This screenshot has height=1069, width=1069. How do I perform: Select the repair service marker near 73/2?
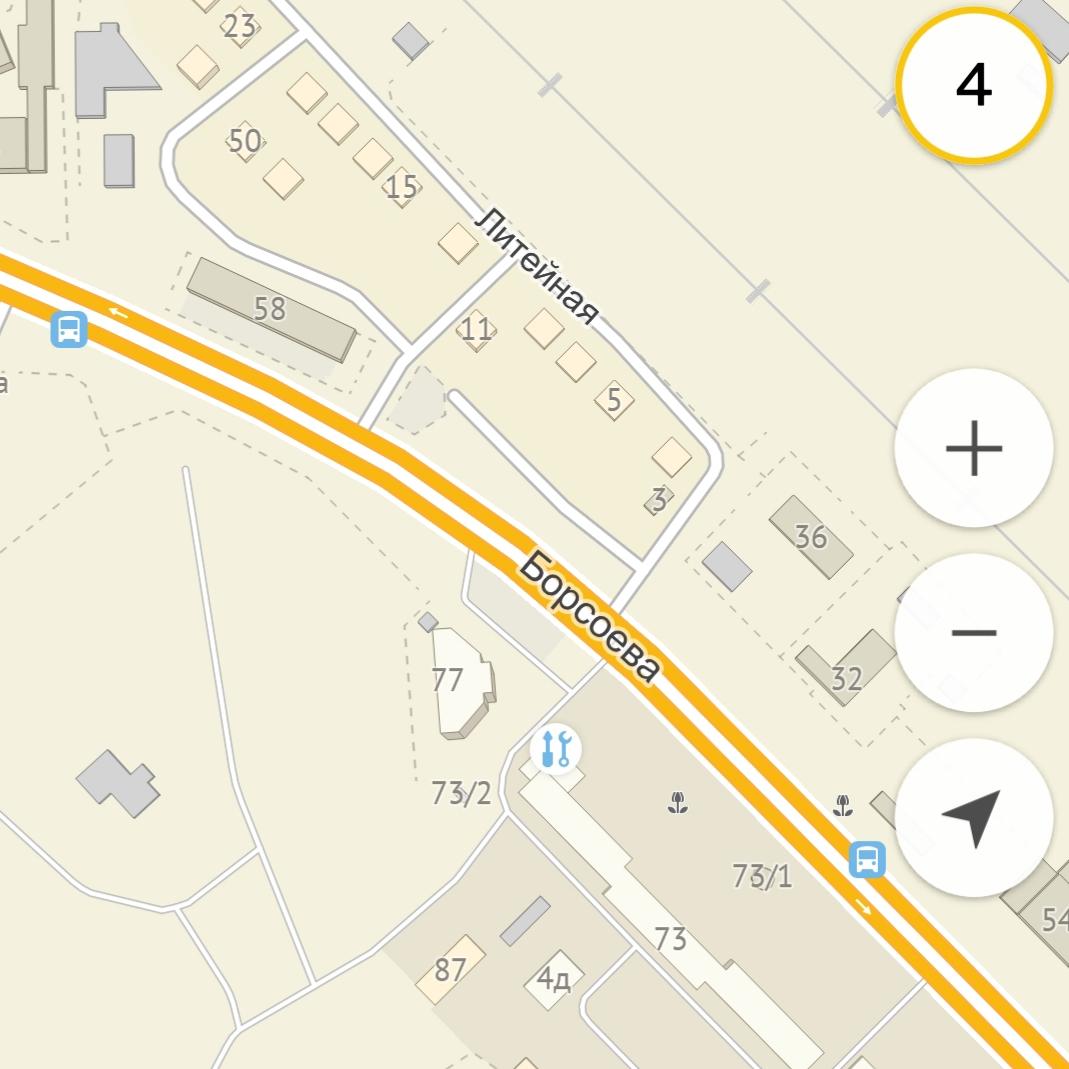pyautogui.click(x=555, y=748)
